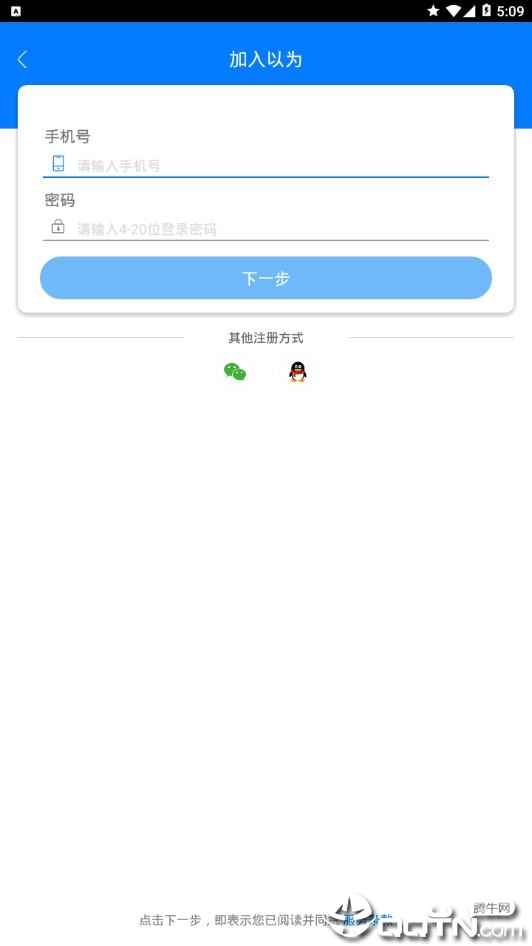Image resolution: width=532 pixels, height=946 pixels.
Task: Open the service terms link
Action: [x=368, y=921]
